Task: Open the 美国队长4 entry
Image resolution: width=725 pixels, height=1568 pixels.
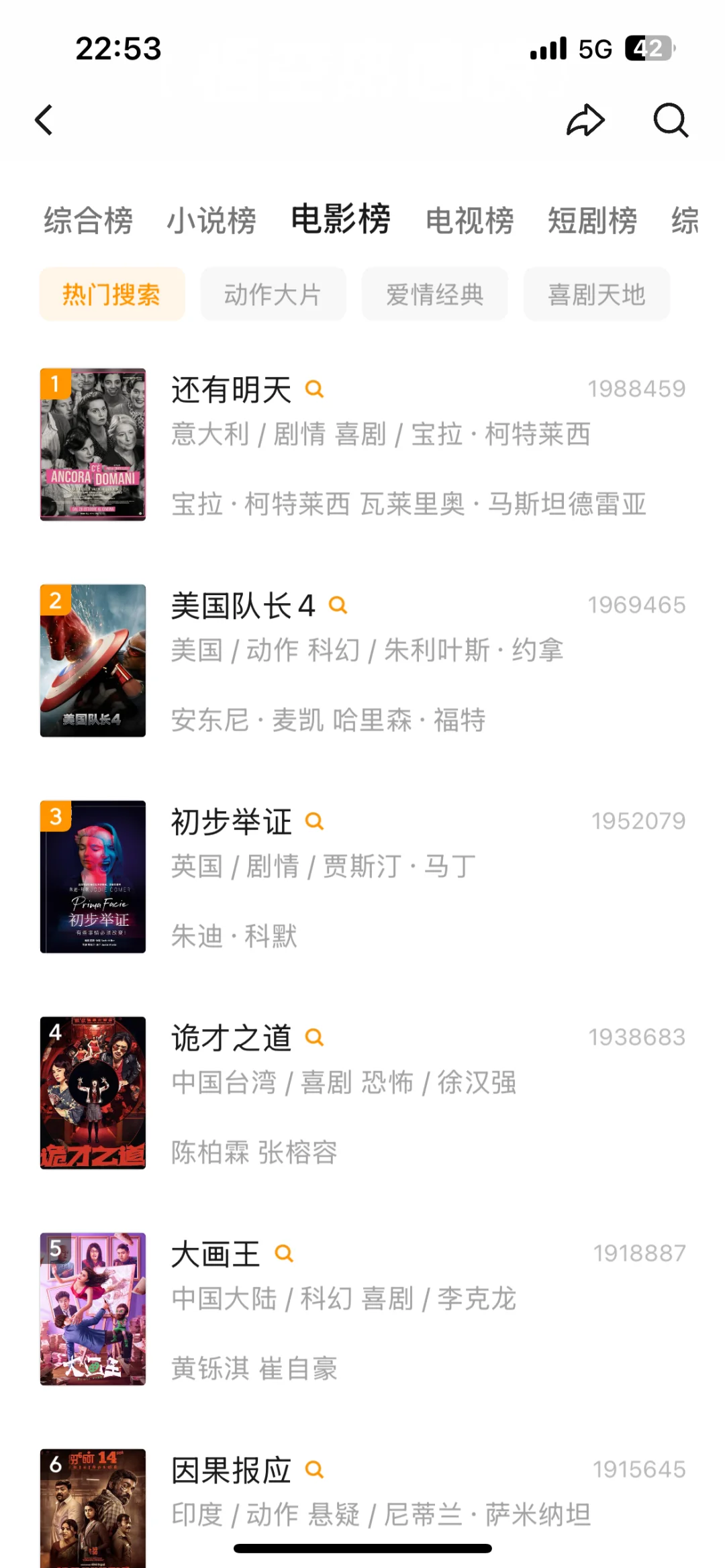Action: (243, 606)
